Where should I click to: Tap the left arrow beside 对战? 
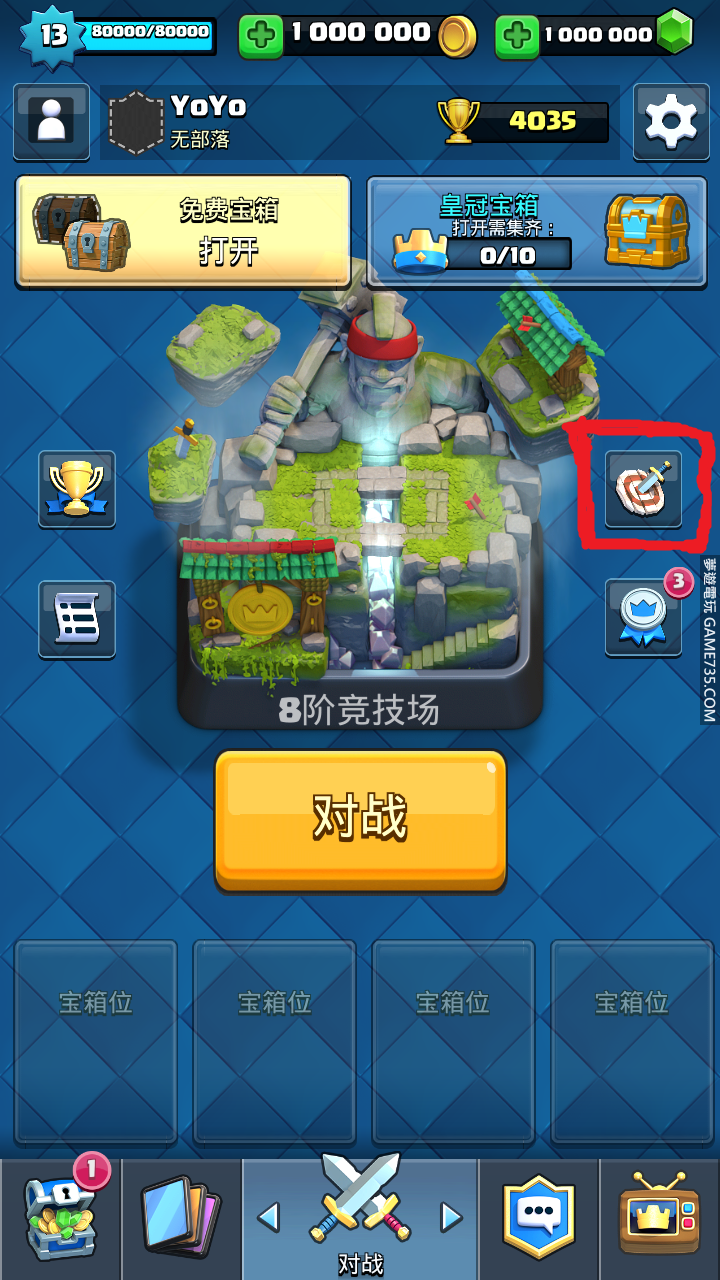[x=268, y=1217]
